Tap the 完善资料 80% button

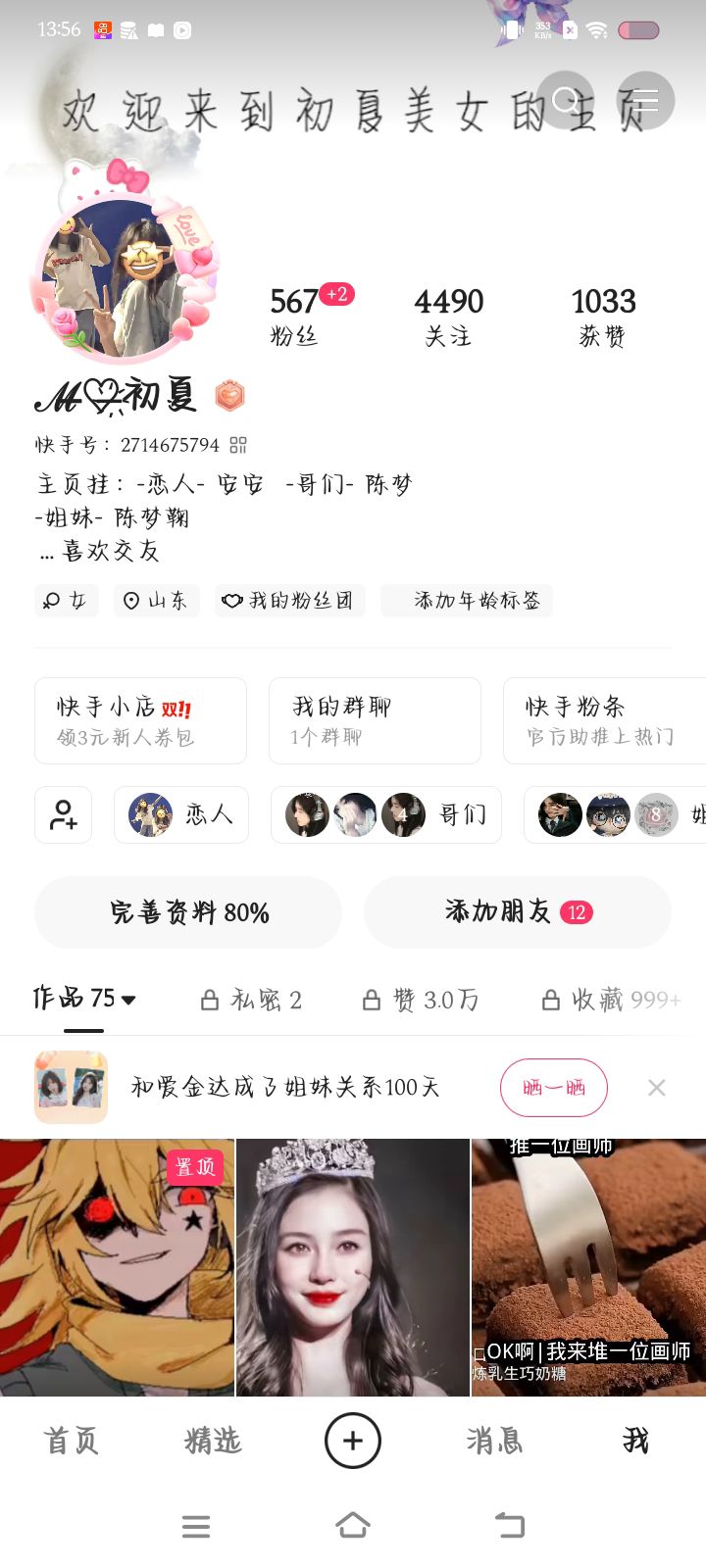[188, 912]
